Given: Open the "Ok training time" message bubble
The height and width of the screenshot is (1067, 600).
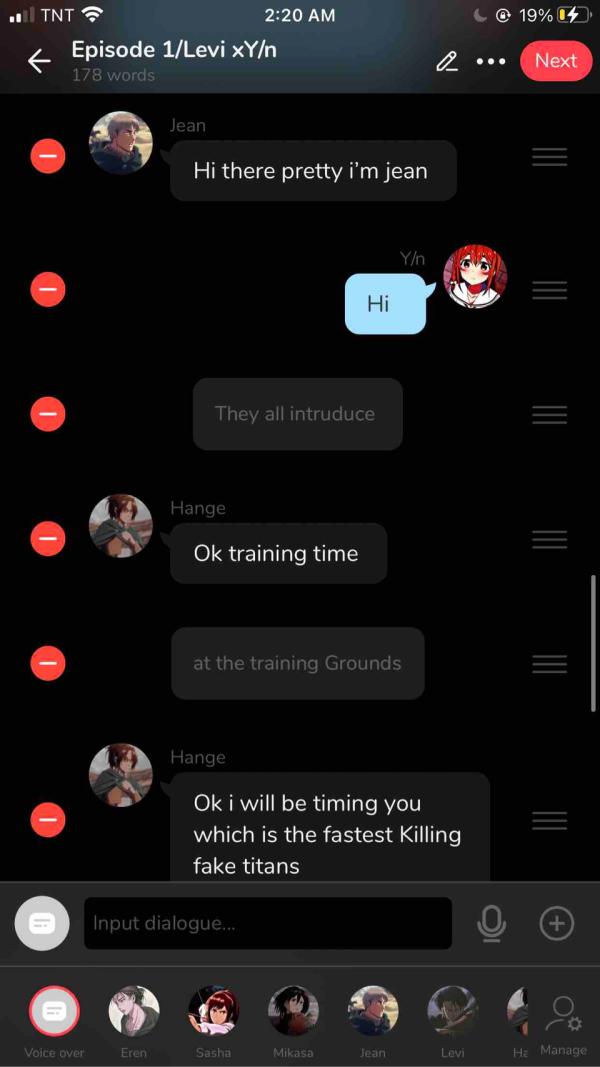Looking at the screenshot, I should tap(278, 553).
